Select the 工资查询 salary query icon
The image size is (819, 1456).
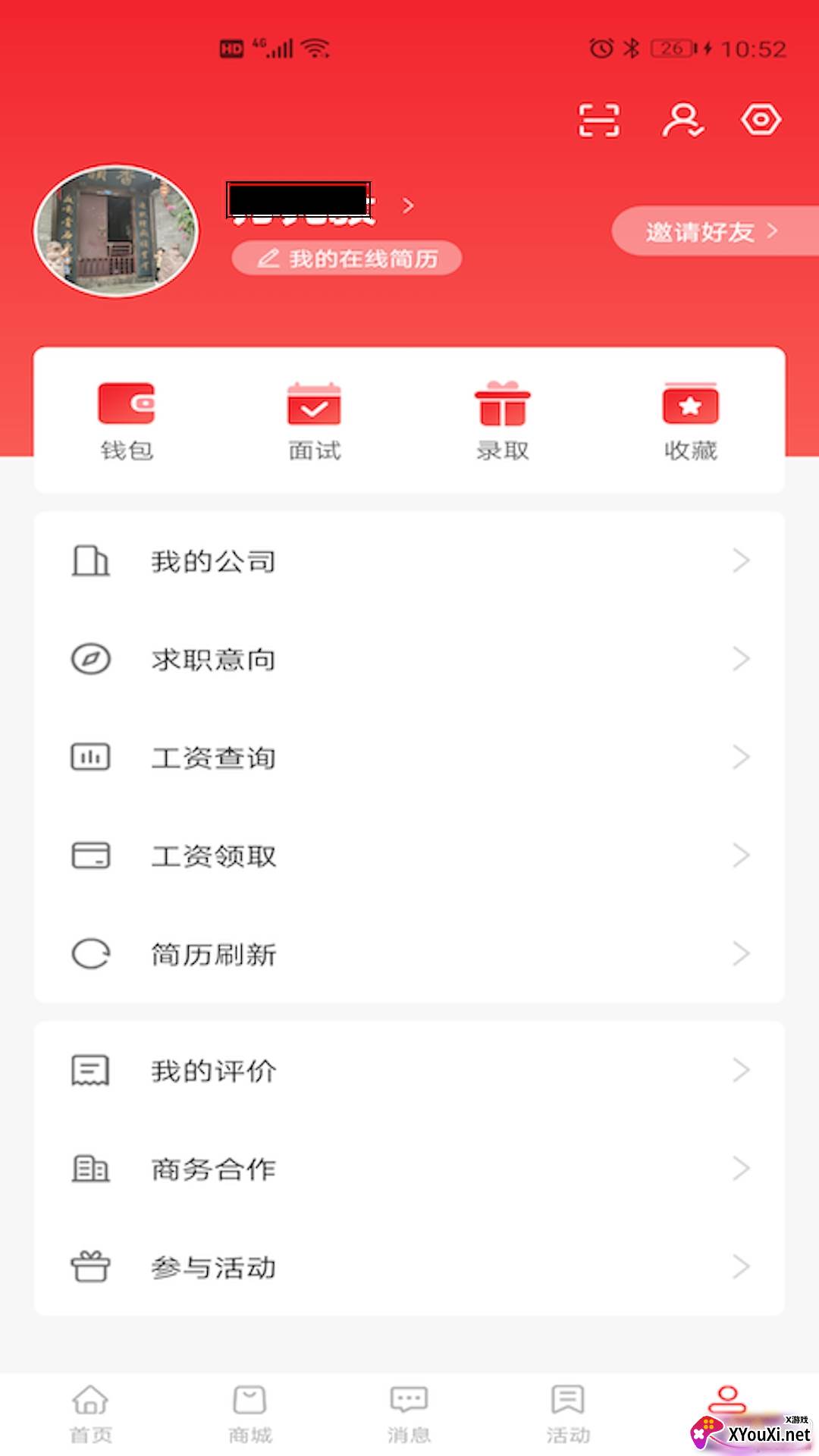click(x=90, y=756)
